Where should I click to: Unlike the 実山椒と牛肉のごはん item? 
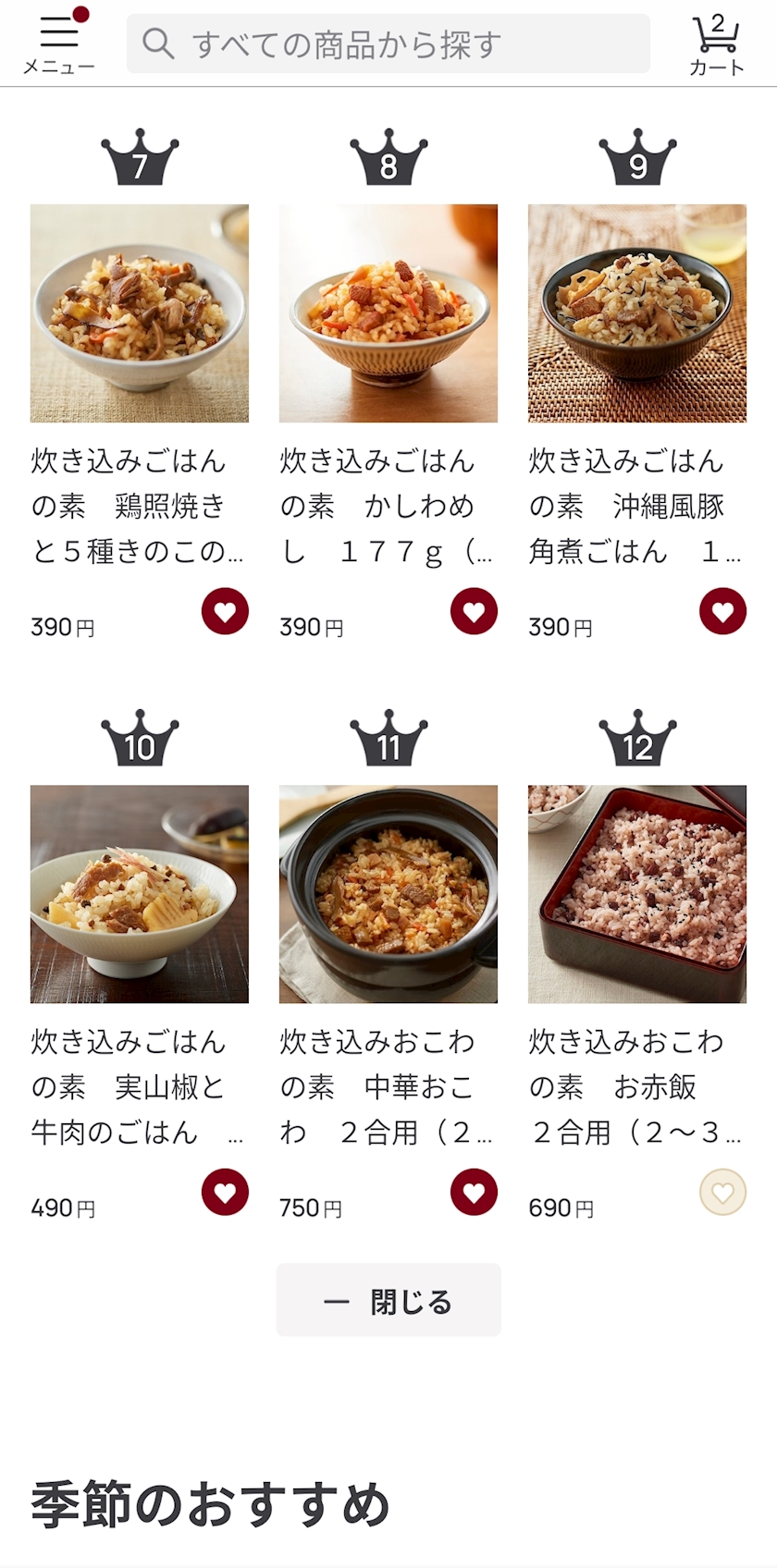click(226, 1192)
